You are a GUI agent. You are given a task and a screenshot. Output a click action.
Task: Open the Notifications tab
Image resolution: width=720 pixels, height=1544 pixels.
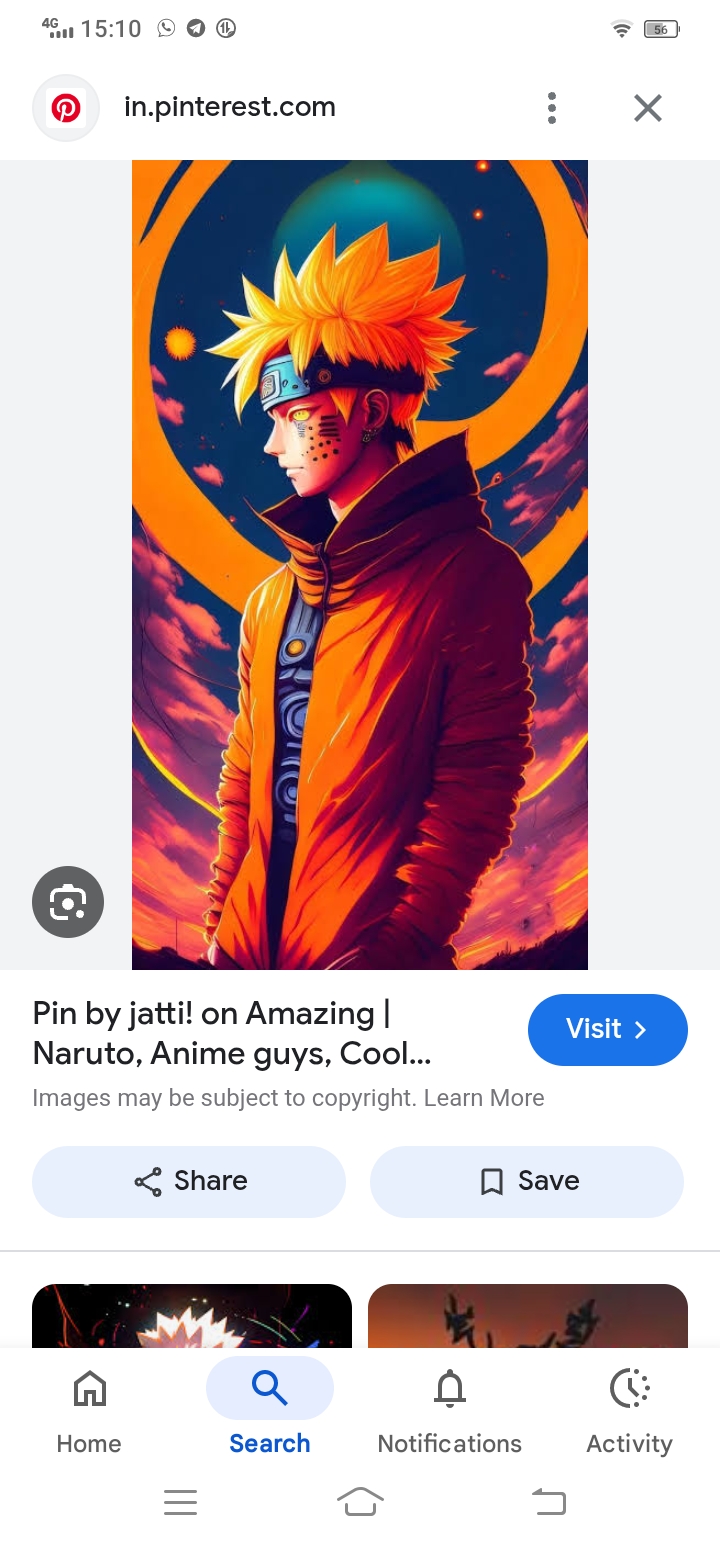point(450,1412)
